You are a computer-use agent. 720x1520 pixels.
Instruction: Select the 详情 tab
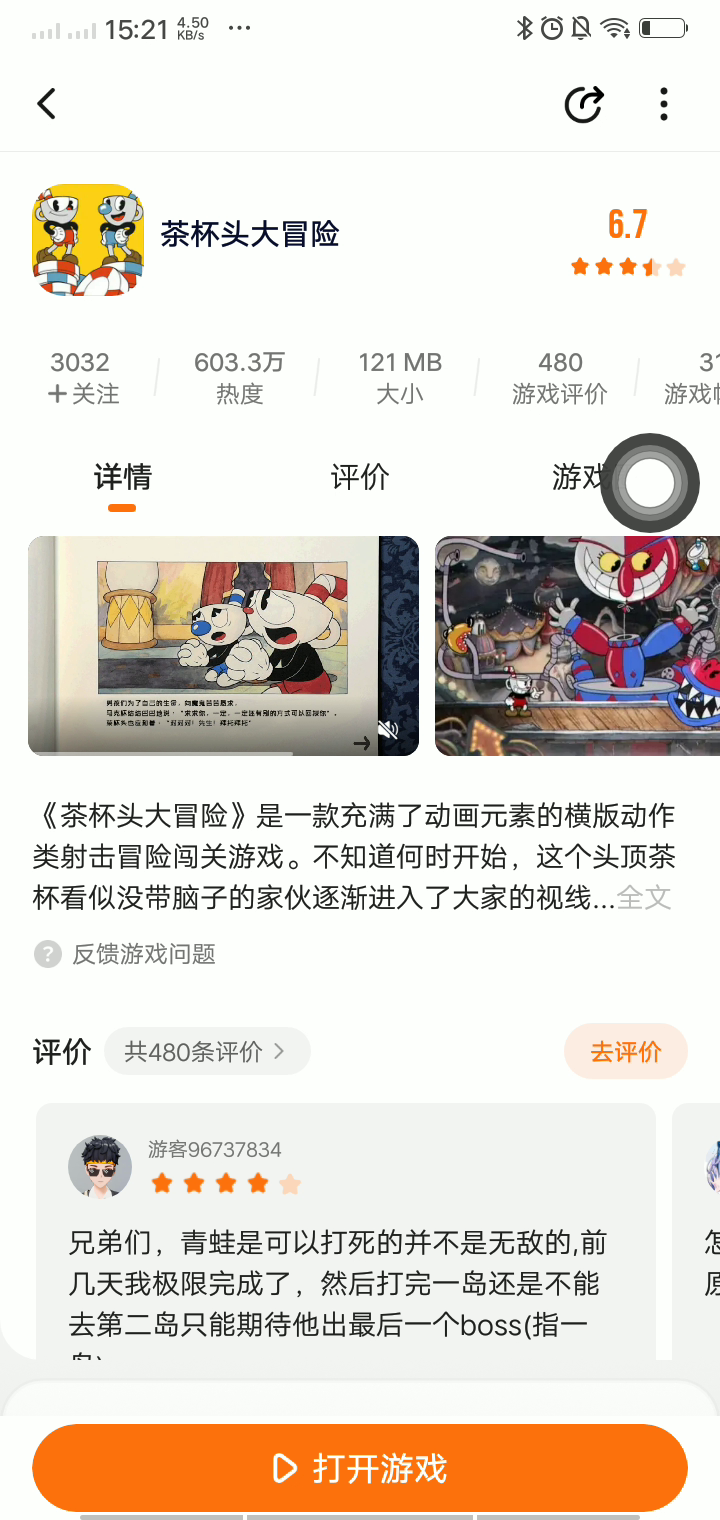(122, 477)
